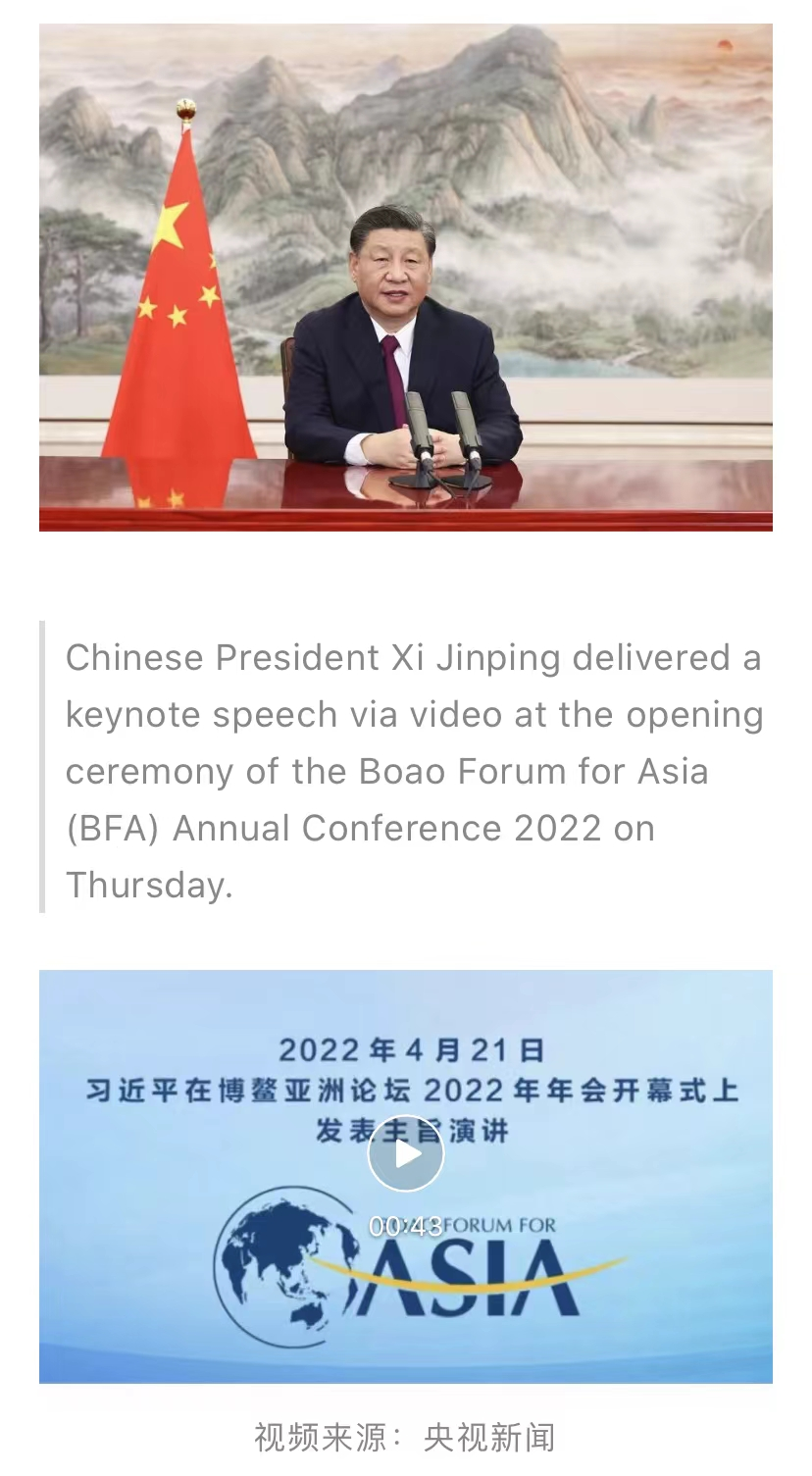This screenshot has height=1476, width=812.
Task: Open the speech photo at the top
Action: [406, 278]
